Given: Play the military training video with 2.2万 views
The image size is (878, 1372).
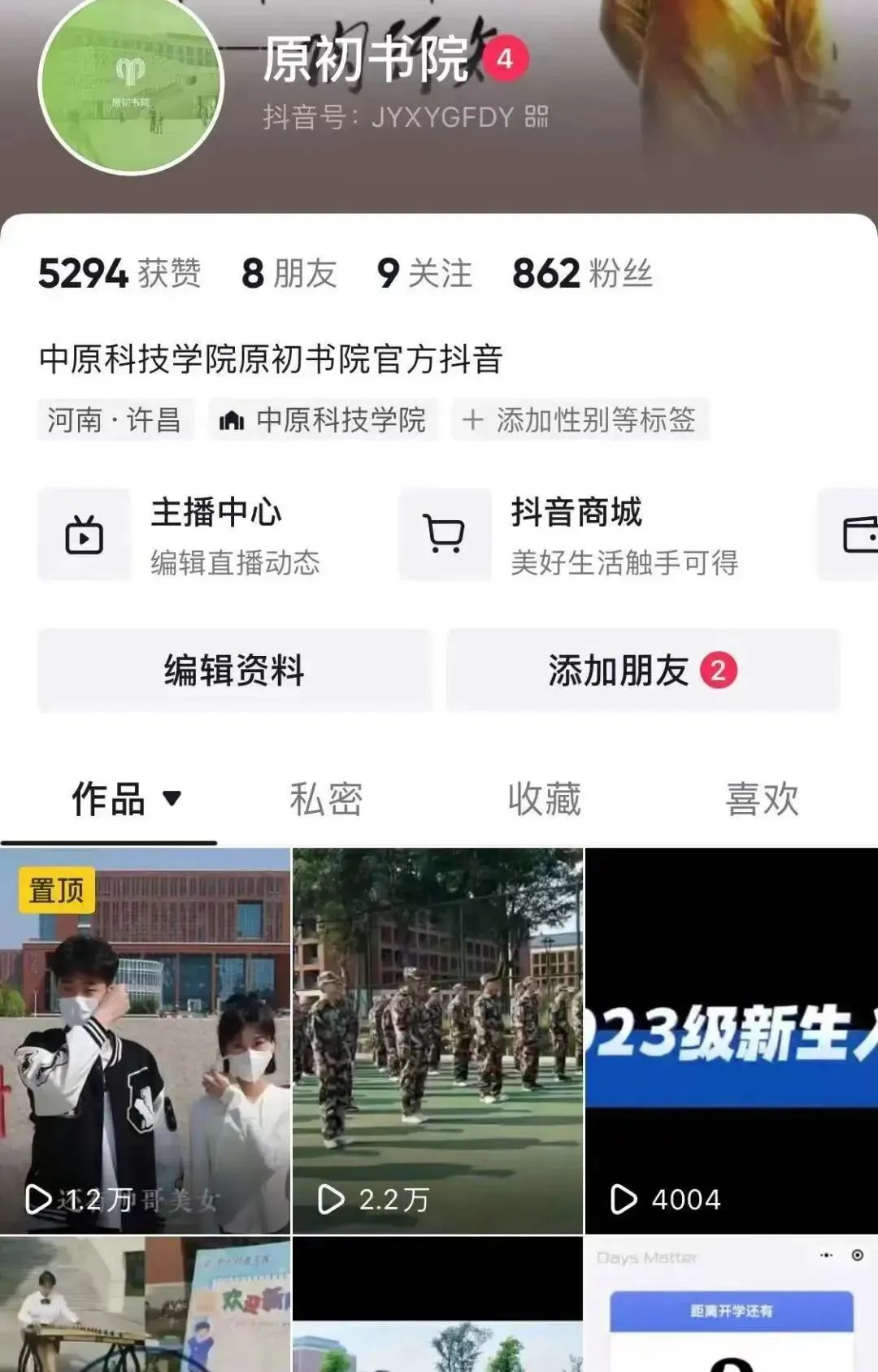Looking at the screenshot, I should pyautogui.click(x=437, y=1040).
